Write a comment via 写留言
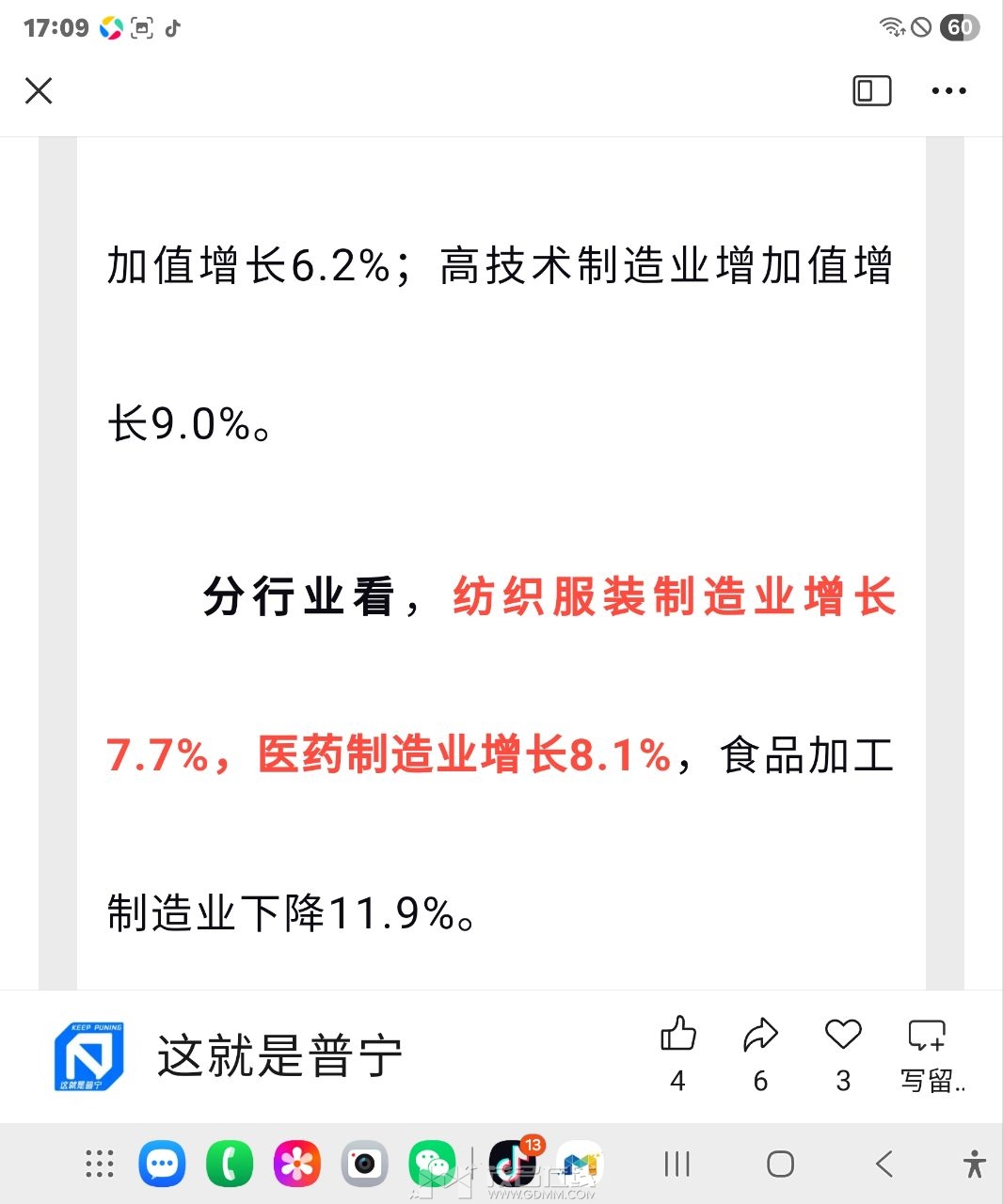The height and width of the screenshot is (1204, 1003). click(x=928, y=1037)
